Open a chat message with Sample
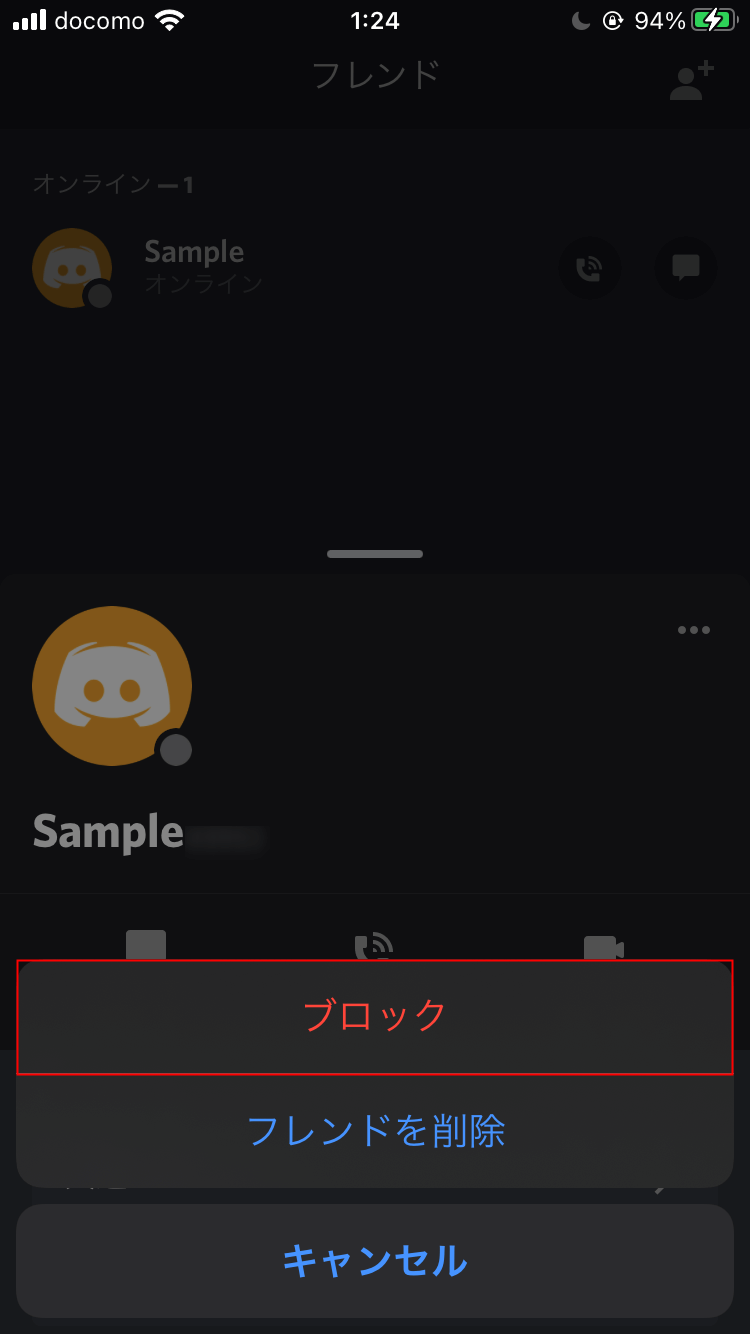The image size is (750, 1334). click(686, 268)
